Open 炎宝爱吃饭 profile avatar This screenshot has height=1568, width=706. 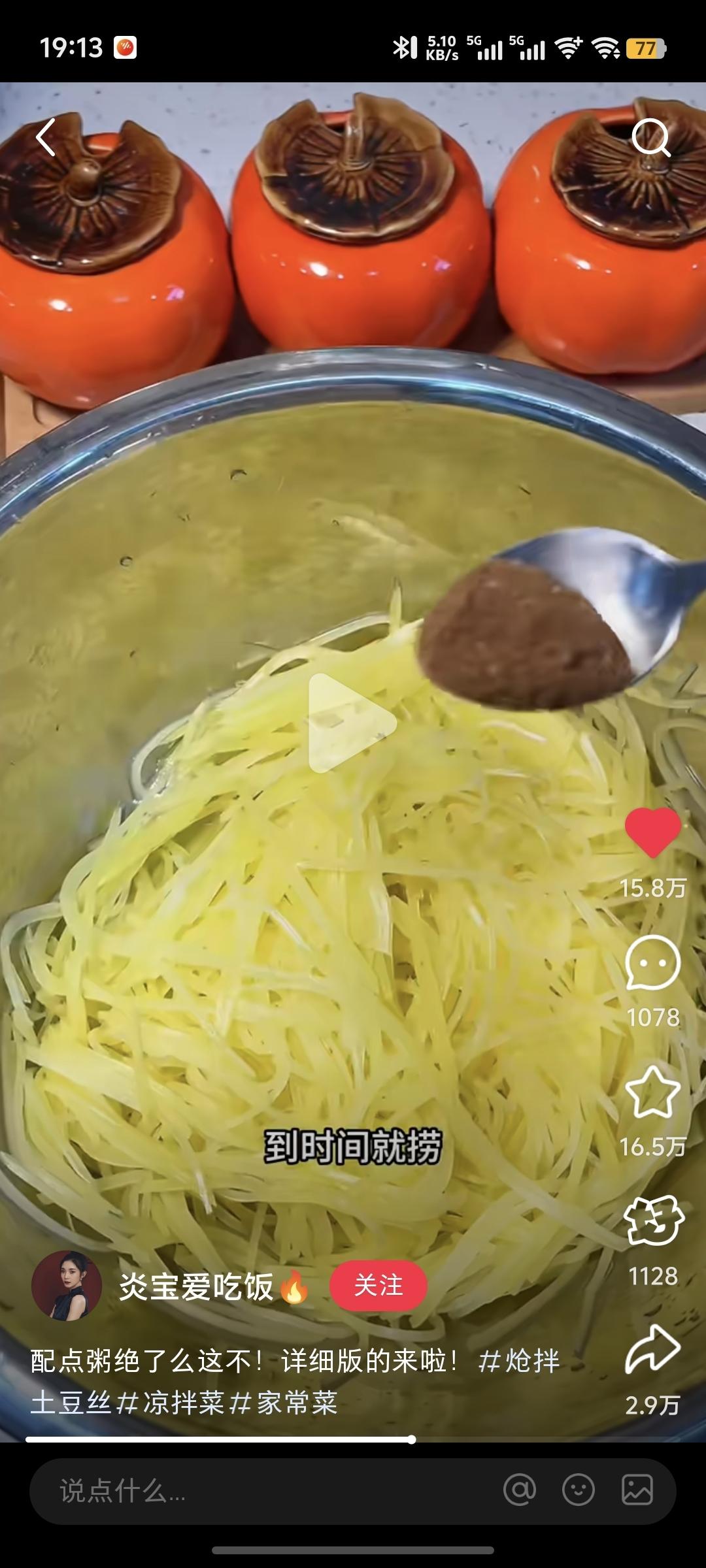67,1286
